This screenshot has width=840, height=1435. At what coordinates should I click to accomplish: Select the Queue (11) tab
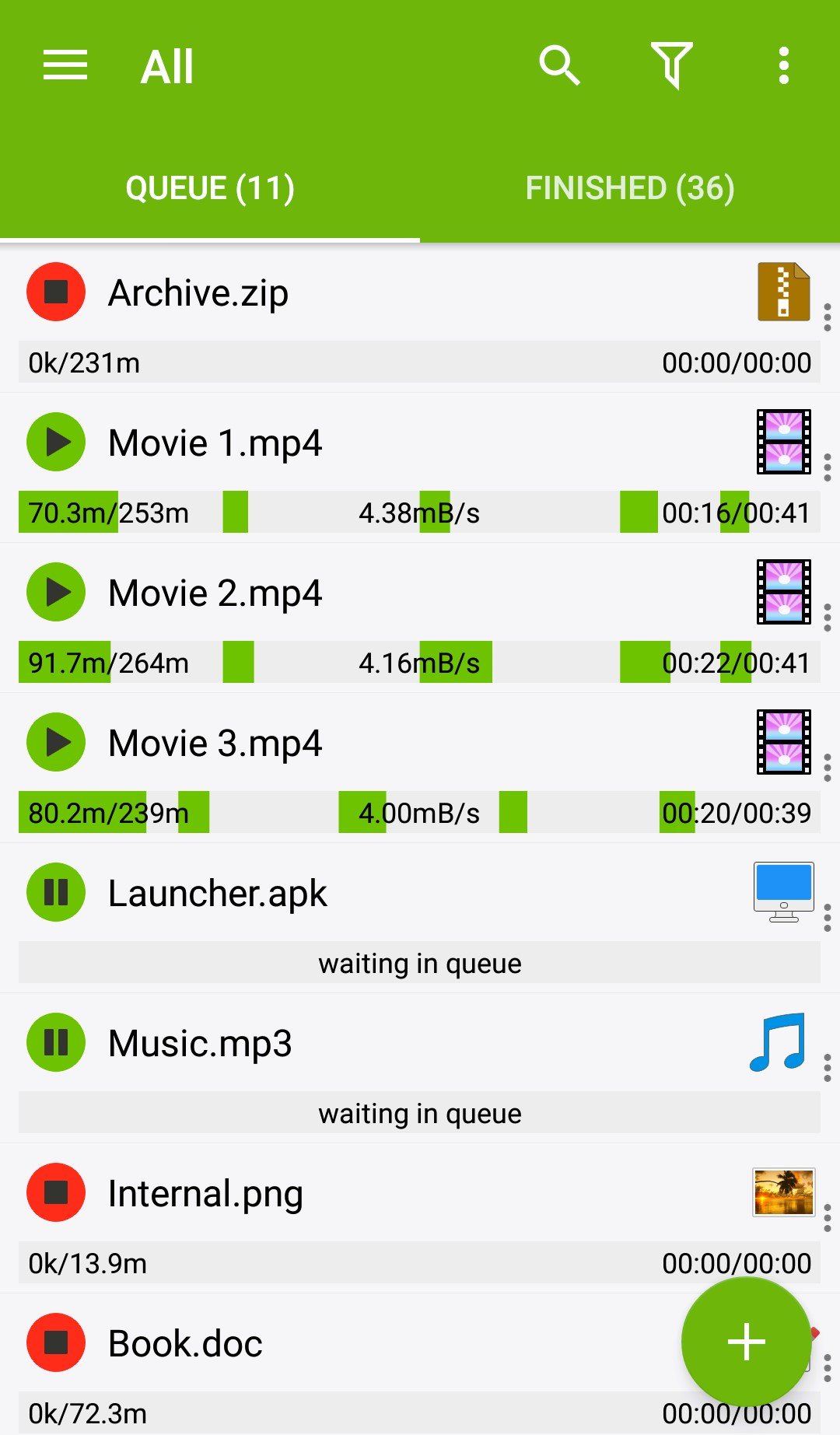tap(210, 188)
